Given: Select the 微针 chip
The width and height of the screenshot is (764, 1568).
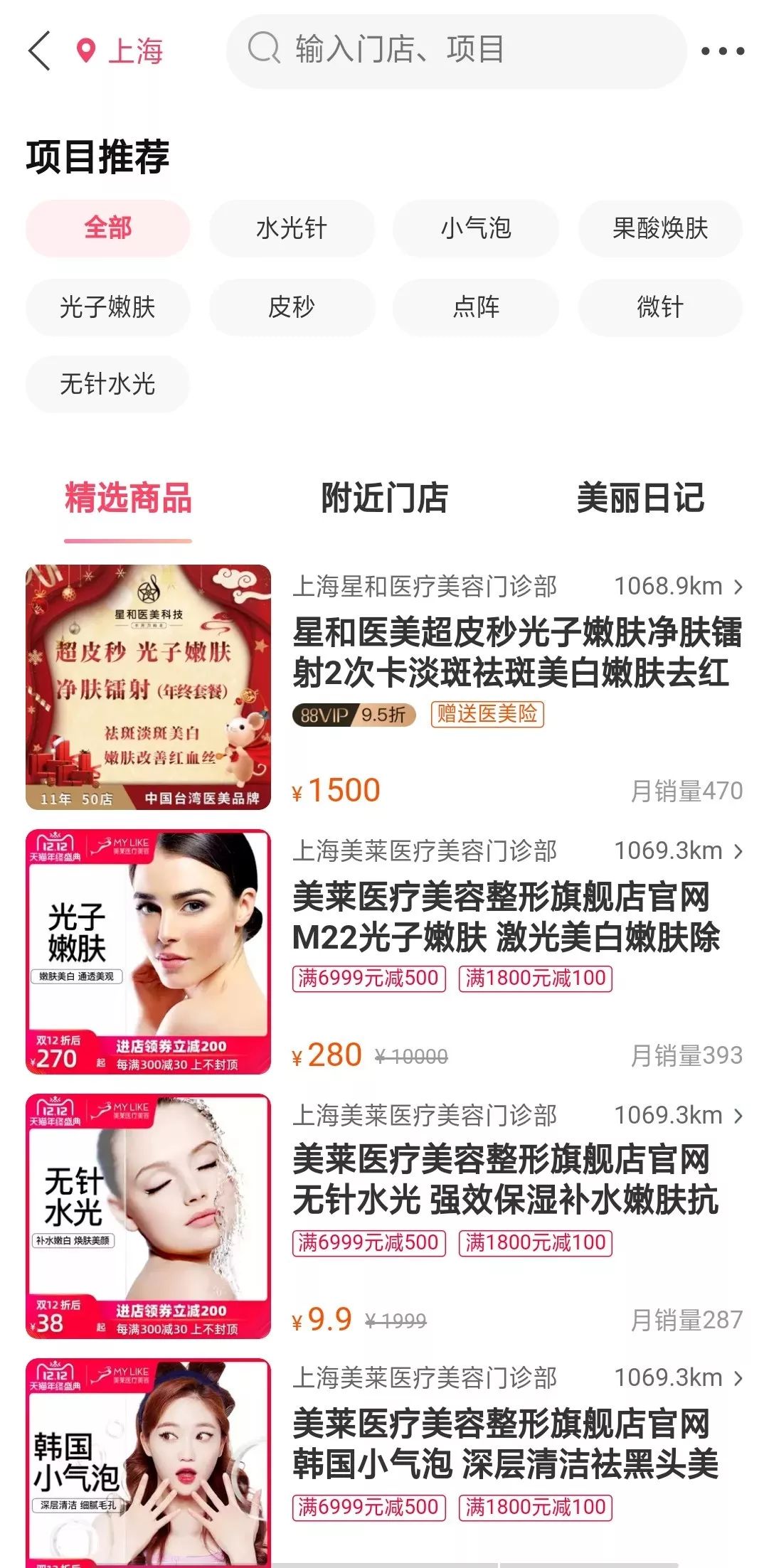Looking at the screenshot, I should (660, 307).
